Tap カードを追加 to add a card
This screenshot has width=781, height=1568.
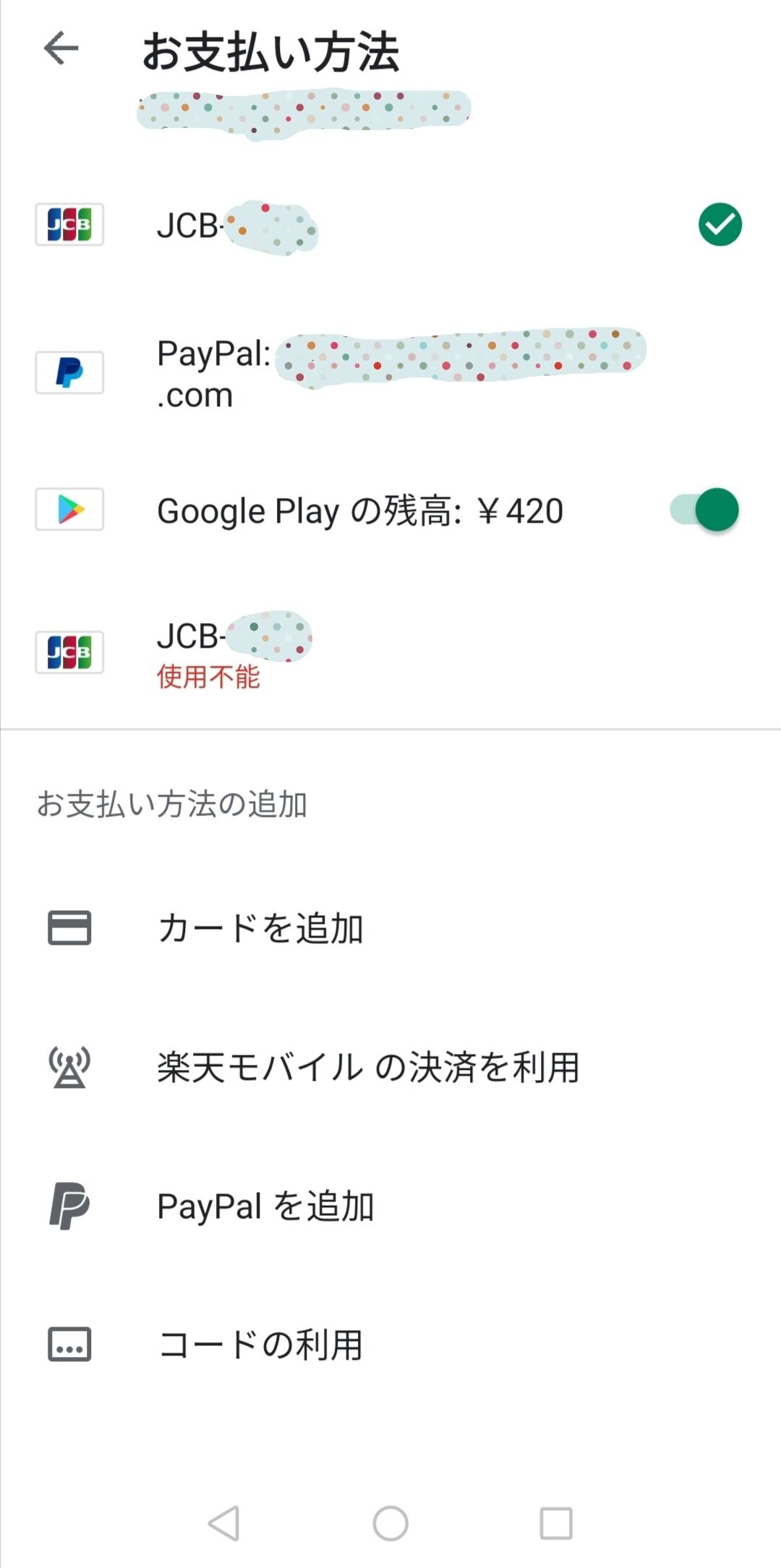pos(390,928)
